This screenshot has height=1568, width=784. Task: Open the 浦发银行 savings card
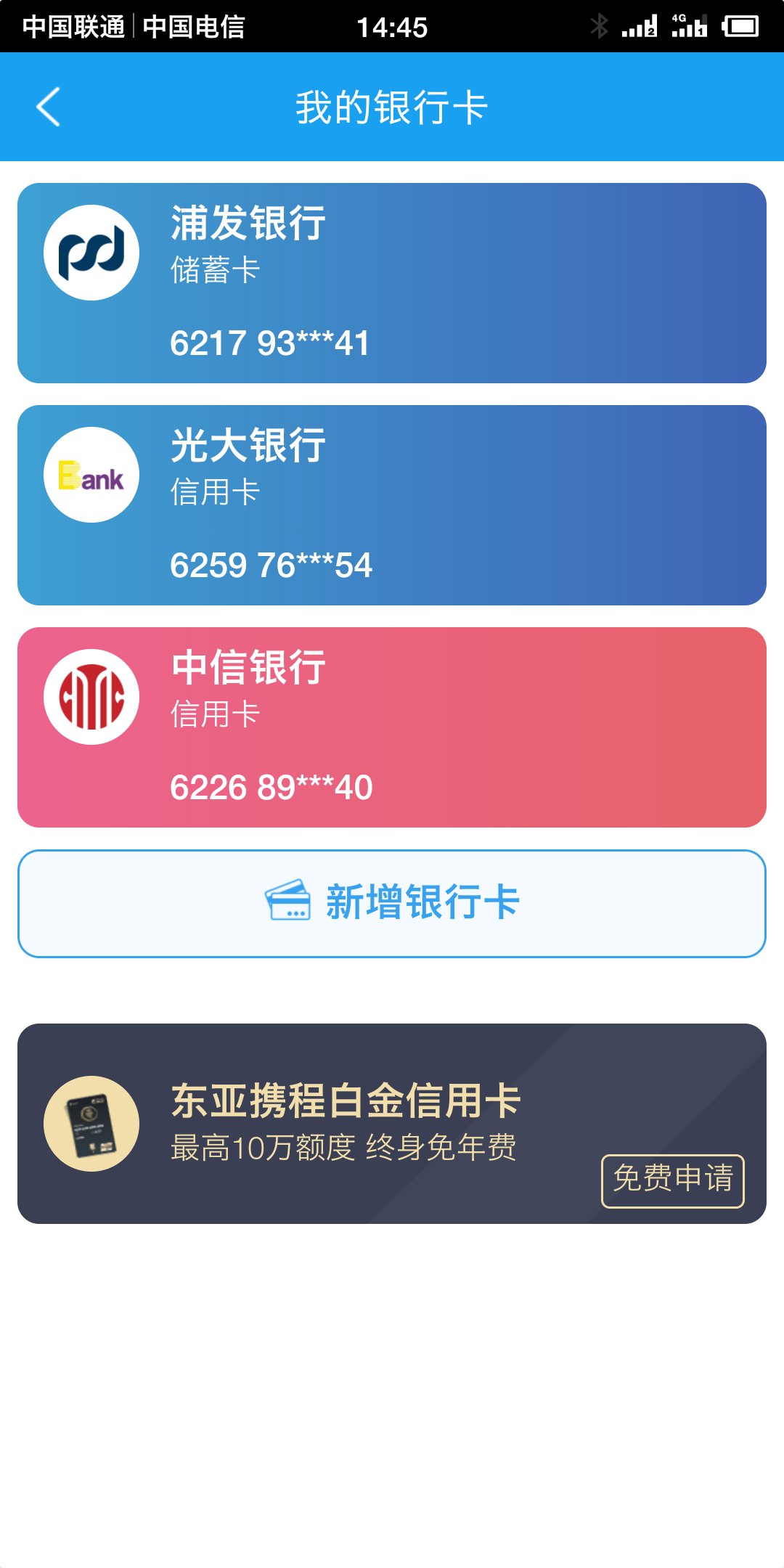coord(392,283)
